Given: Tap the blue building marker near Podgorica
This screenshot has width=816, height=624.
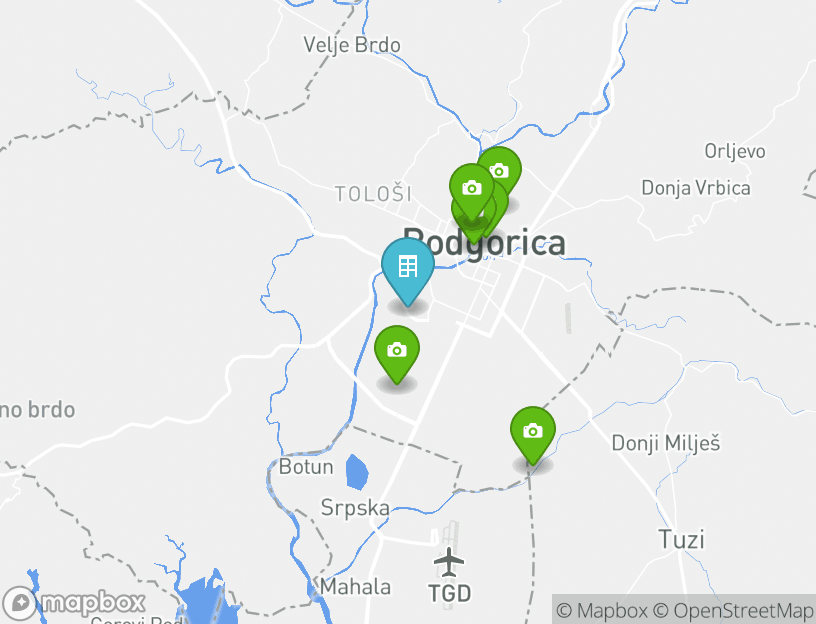Looking at the screenshot, I should (407, 268).
